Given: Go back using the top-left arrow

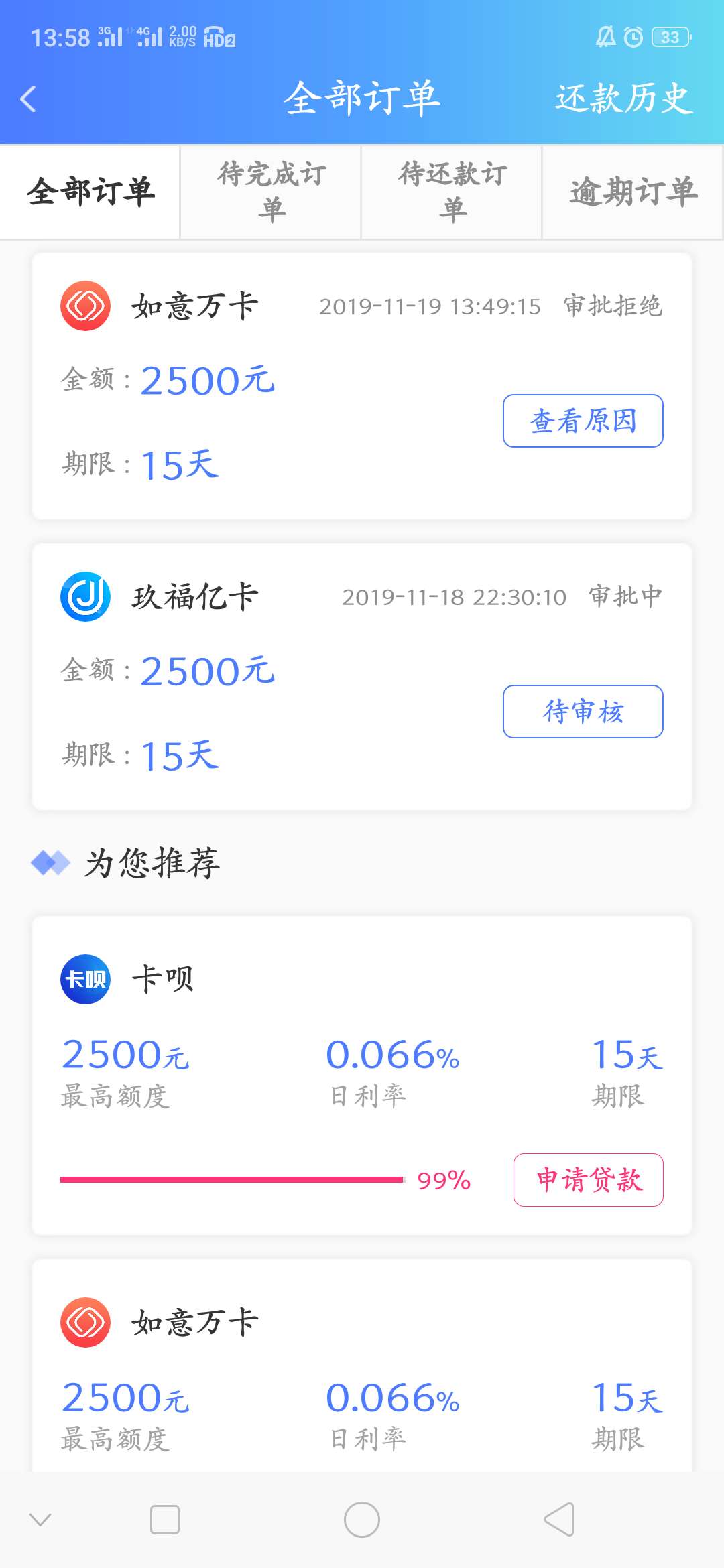Looking at the screenshot, I should pos(28,99).
